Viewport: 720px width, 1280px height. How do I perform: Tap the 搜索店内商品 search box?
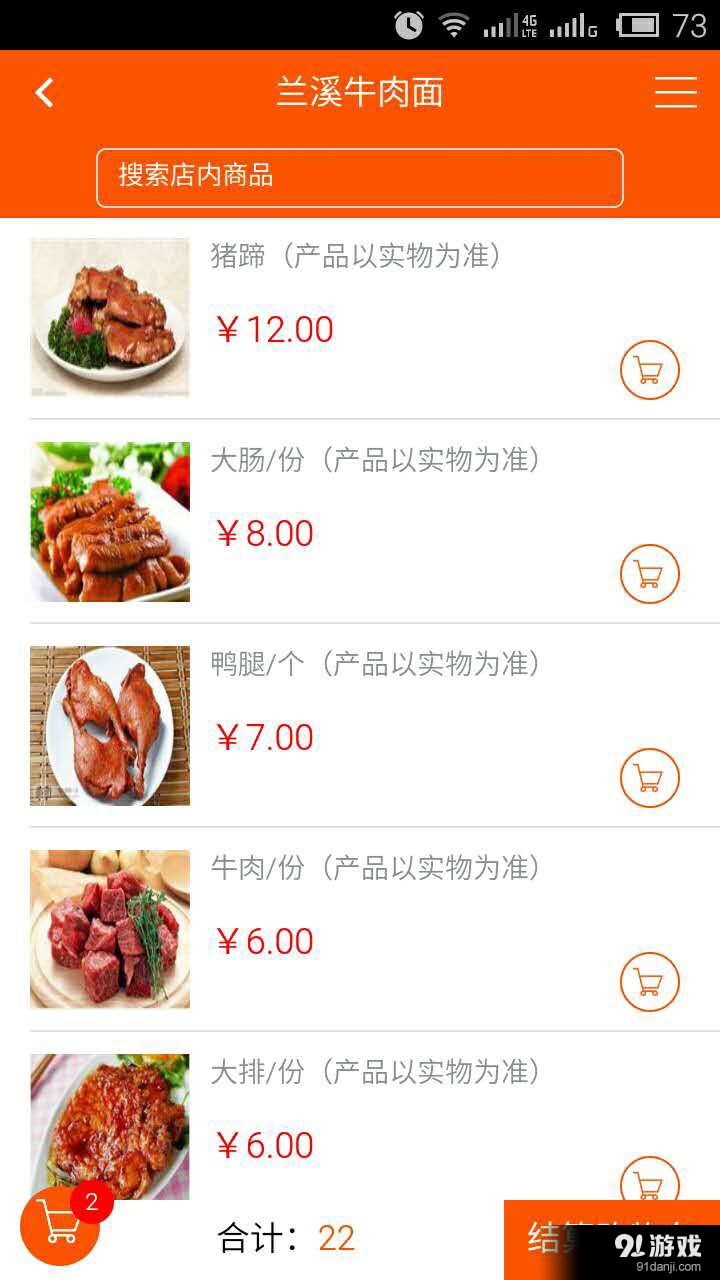point(360,178)
